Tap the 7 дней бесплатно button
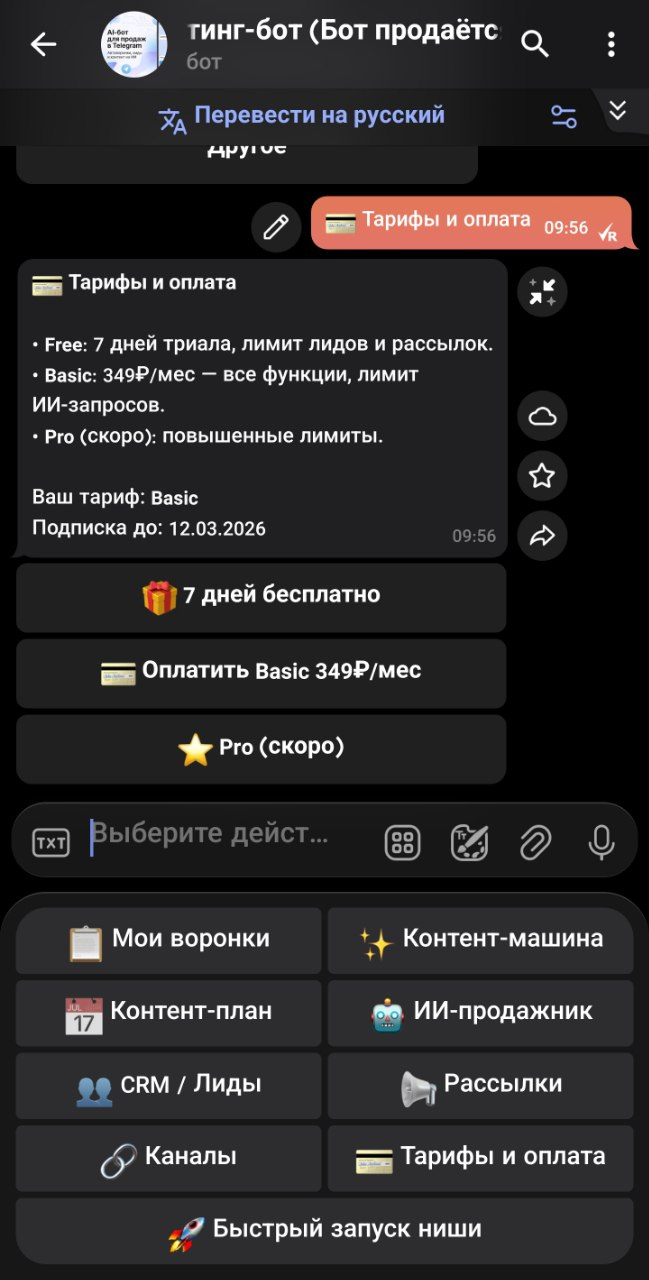Viewport: 649px width, 1280px height. 261,597
